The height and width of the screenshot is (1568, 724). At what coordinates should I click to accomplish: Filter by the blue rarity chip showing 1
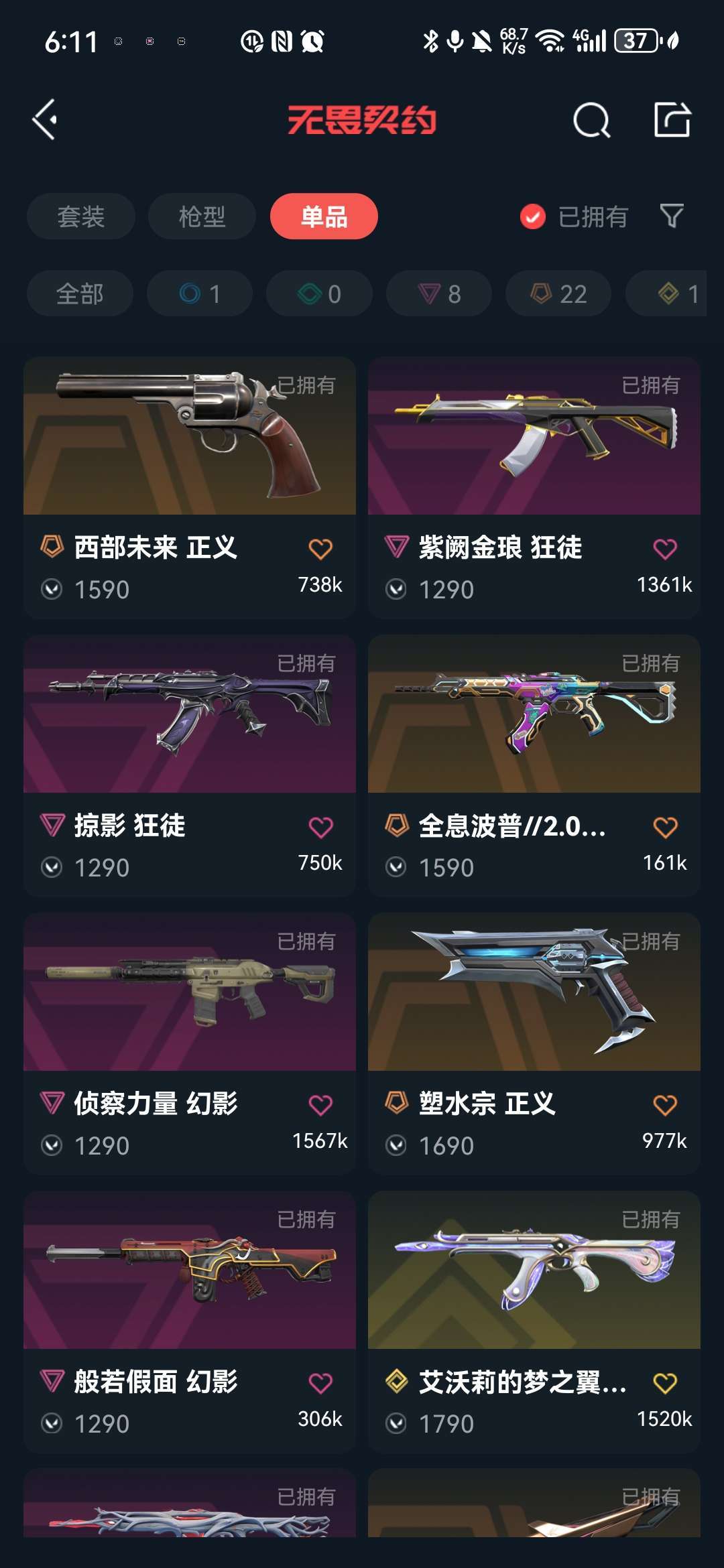click(x=200, y=293)
